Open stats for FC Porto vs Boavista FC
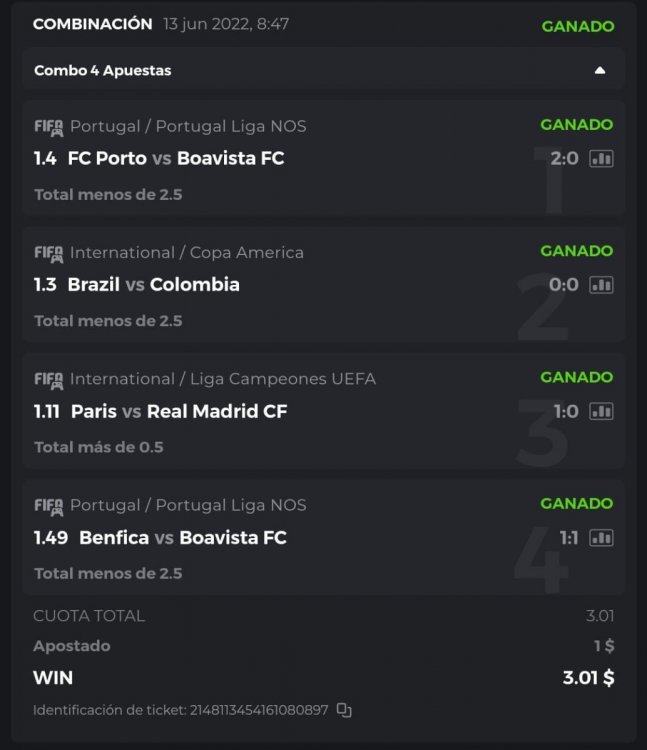 point(601,158)
